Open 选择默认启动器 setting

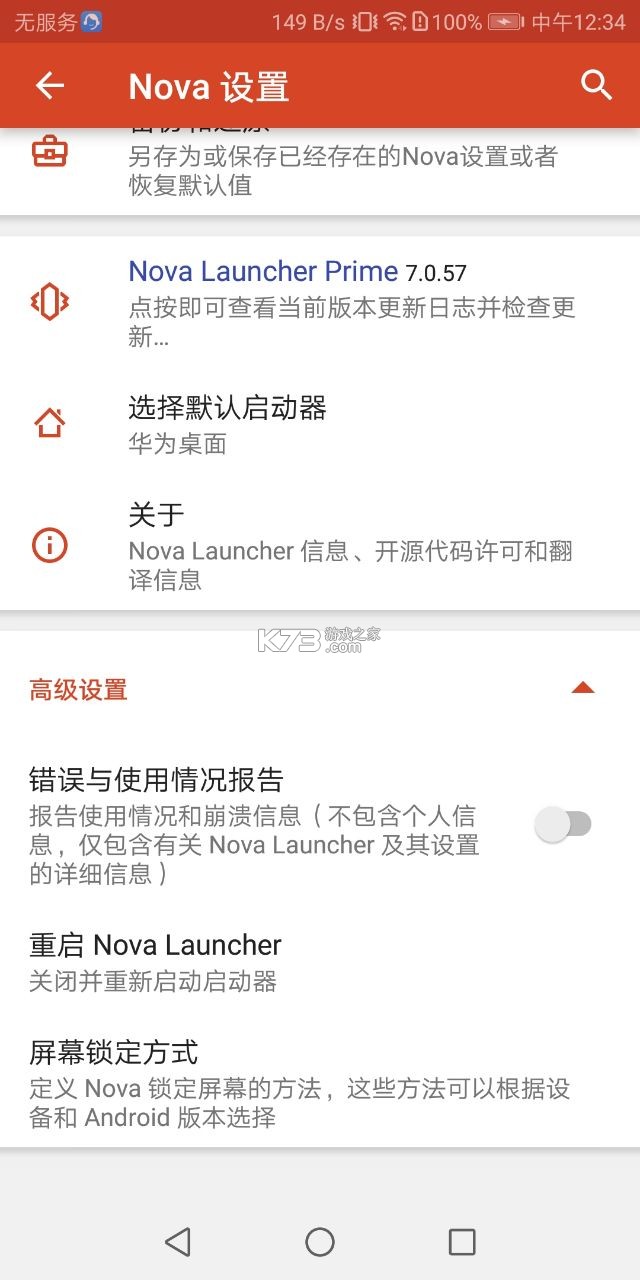[320, 424]
